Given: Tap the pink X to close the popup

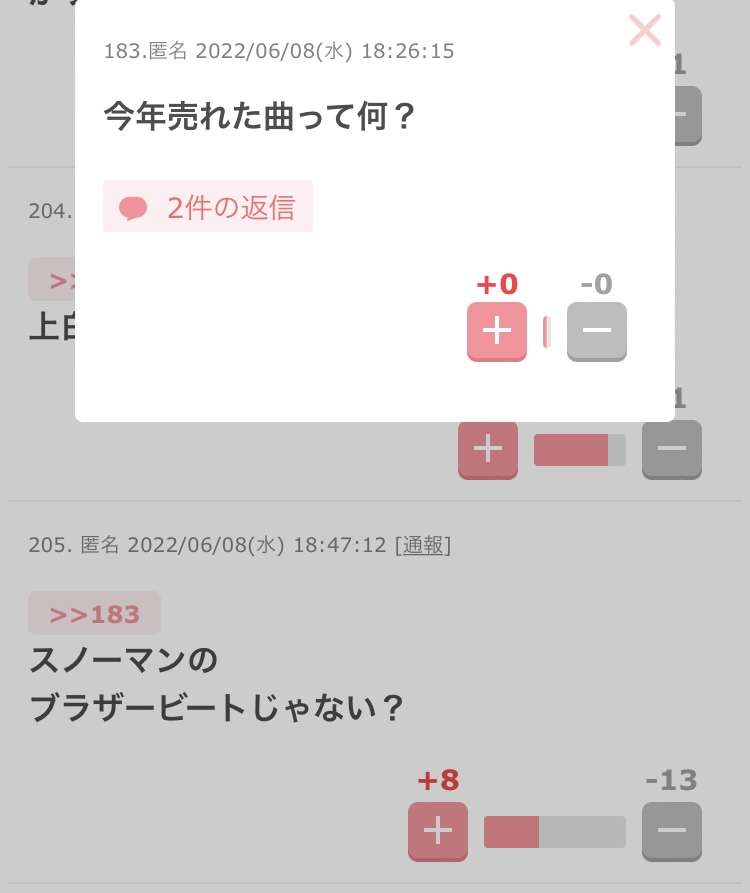Looking at the screenshot, I should [x=645, y=31].
